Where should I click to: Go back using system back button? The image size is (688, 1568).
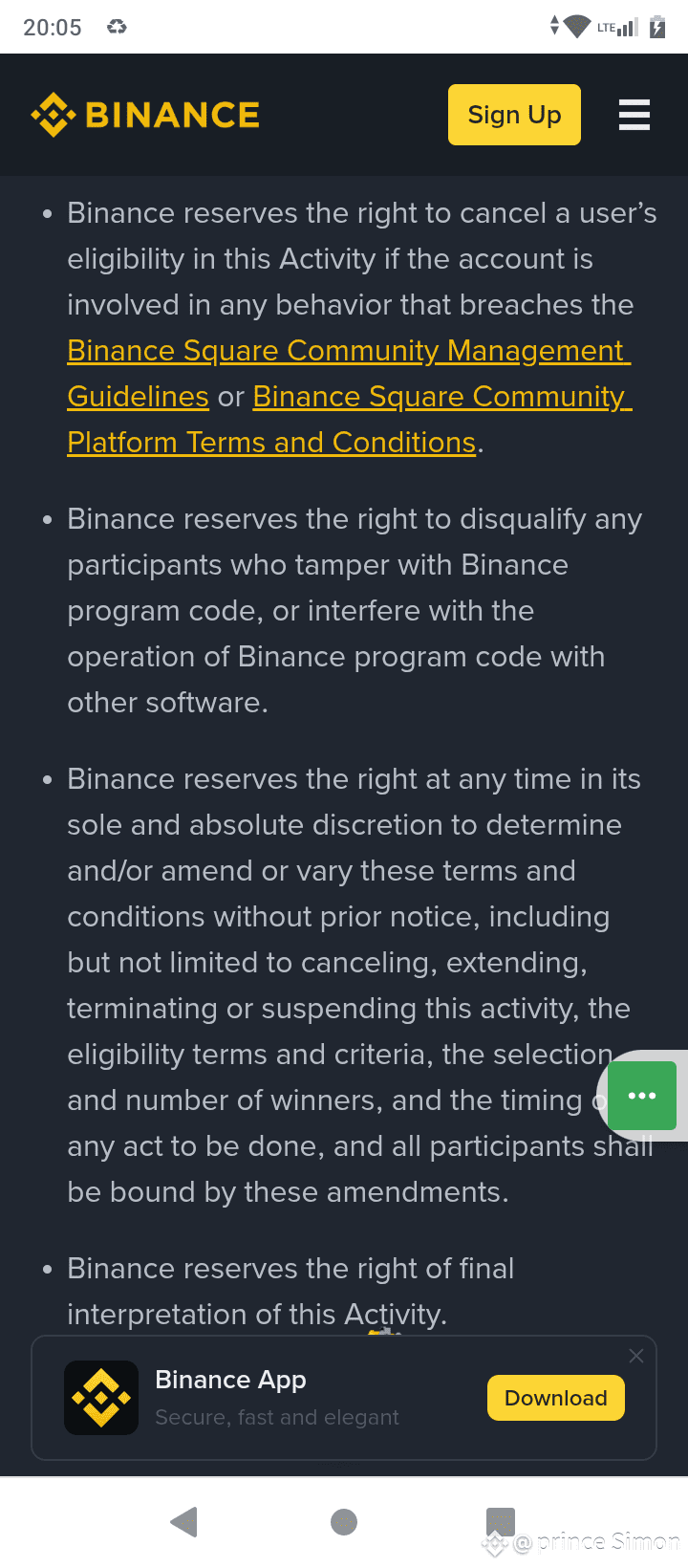click(x=183, y=1521)
